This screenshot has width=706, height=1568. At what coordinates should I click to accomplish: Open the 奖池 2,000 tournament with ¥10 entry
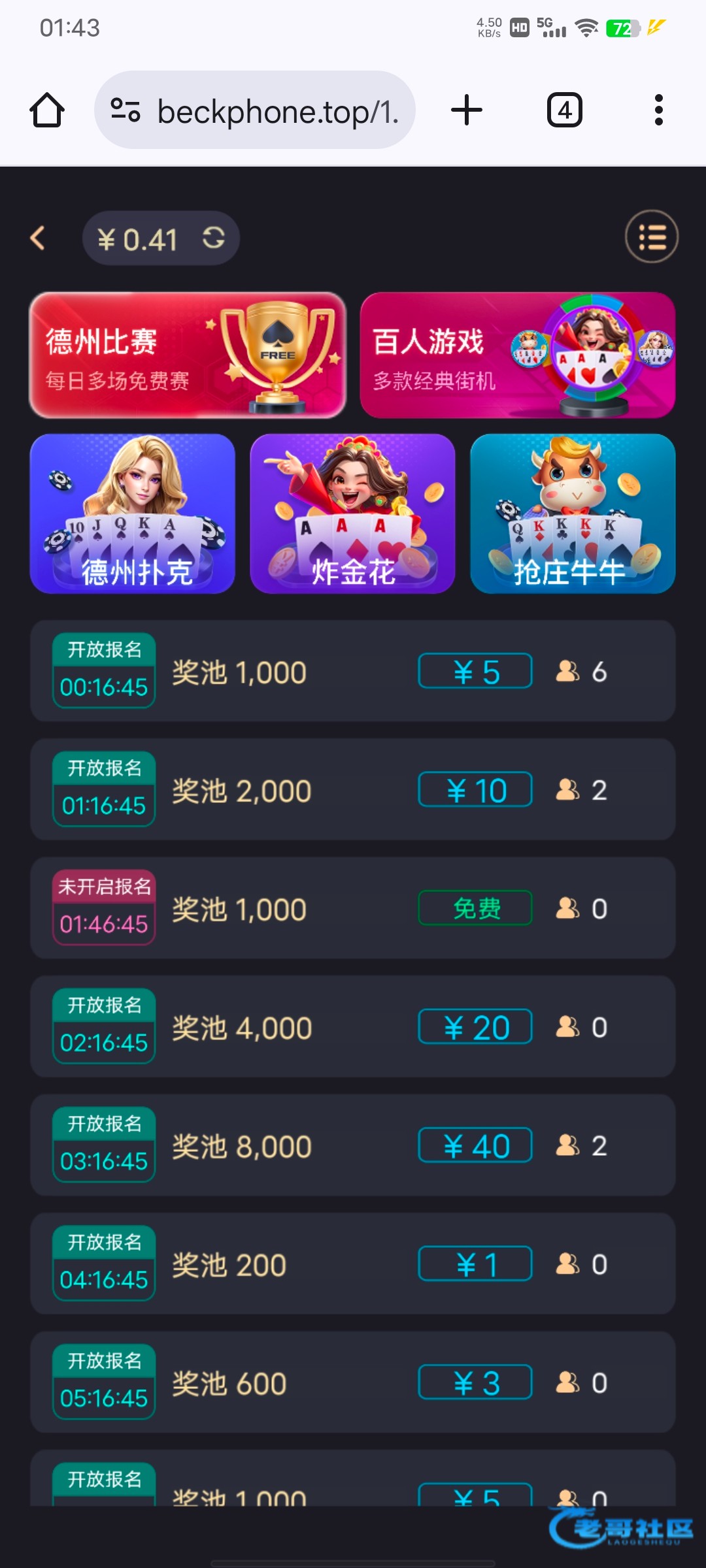pyautogui.click(x=353, y=790)
